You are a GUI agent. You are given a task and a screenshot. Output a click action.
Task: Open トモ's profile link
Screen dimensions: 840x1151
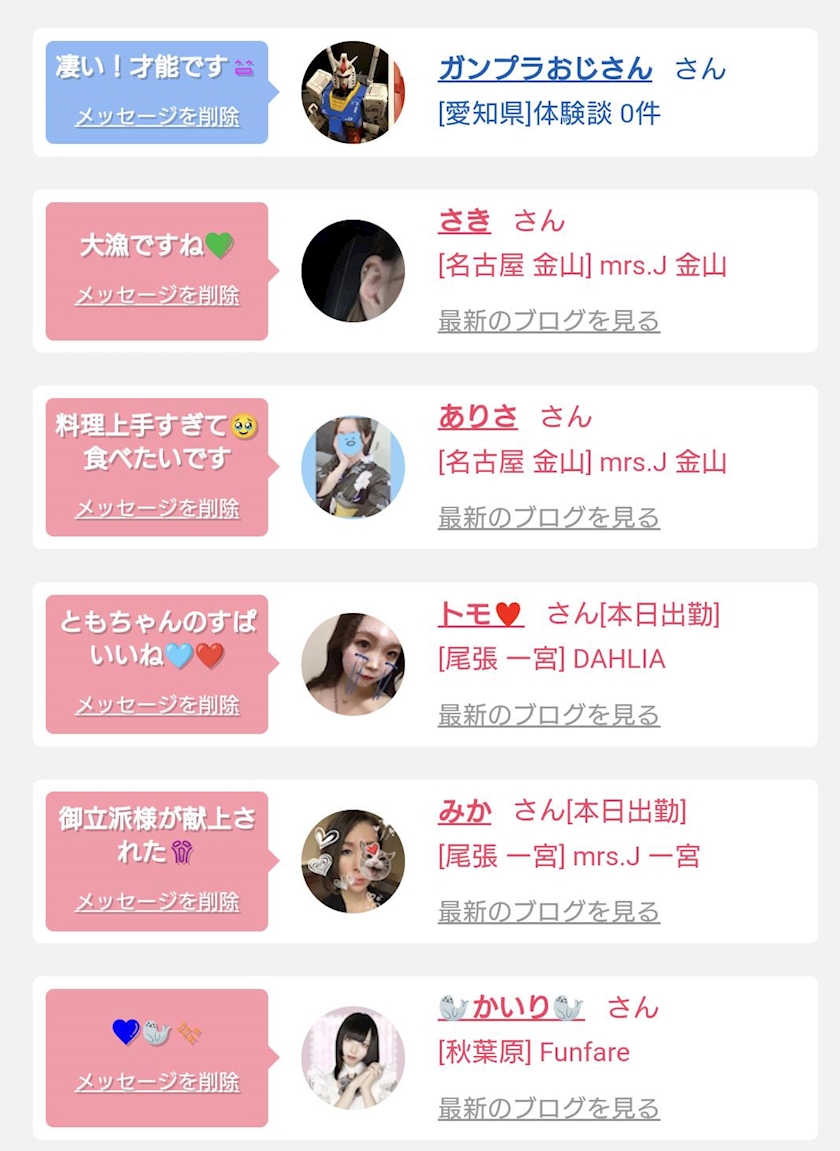pos(481,613)
